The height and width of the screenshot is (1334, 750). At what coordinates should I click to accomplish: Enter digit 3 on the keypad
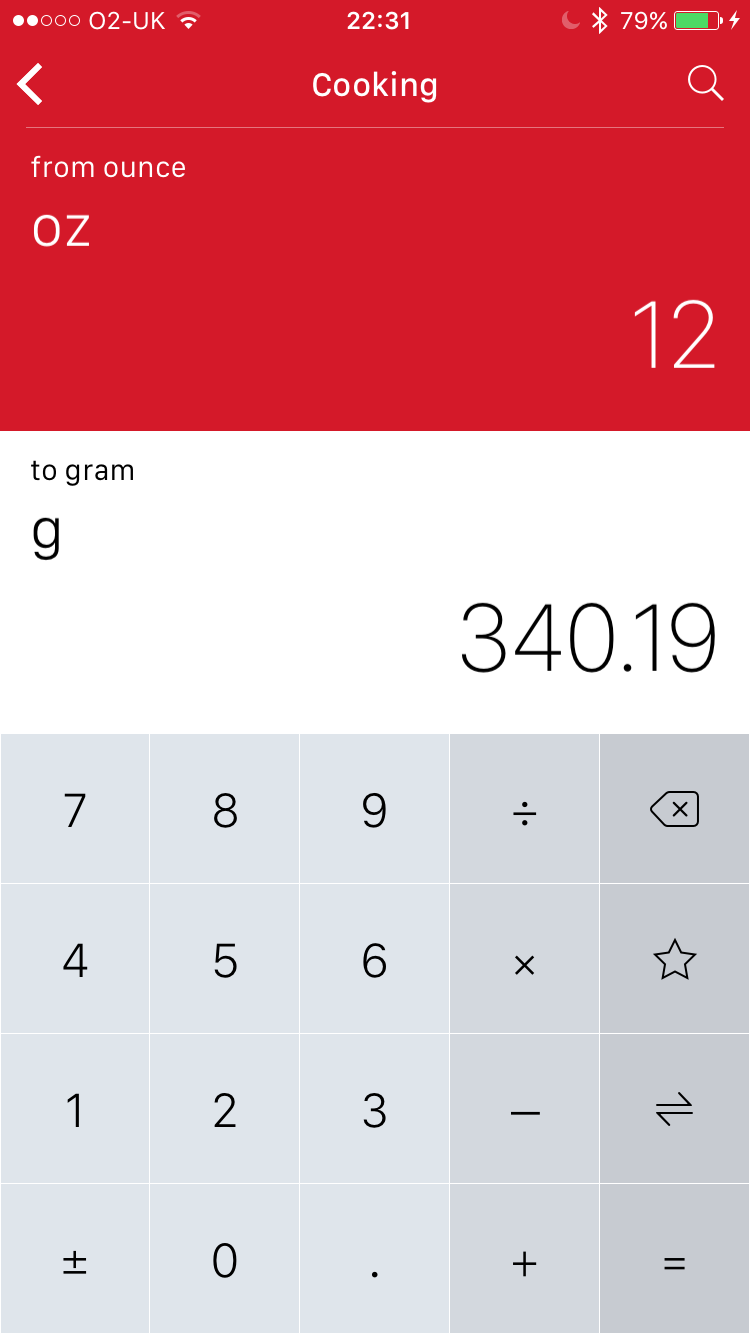(x=375, y=1109)
